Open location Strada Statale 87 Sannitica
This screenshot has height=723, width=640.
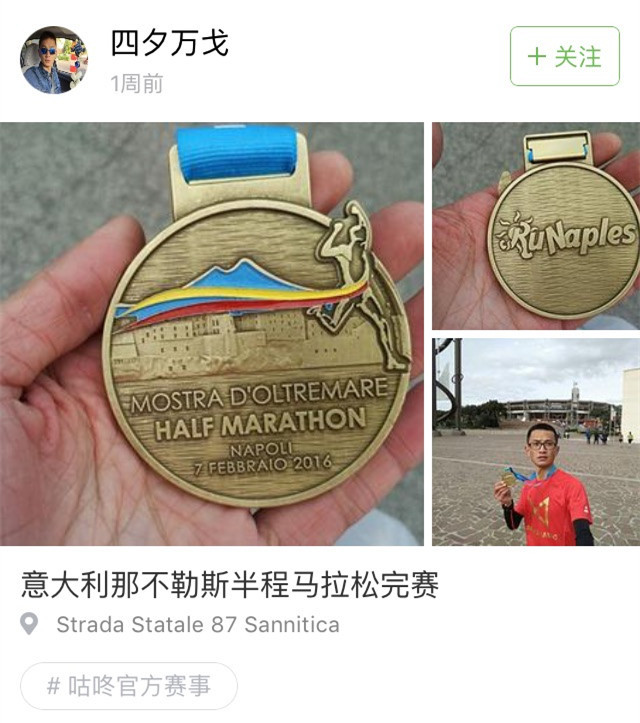(x=197, y=625)
